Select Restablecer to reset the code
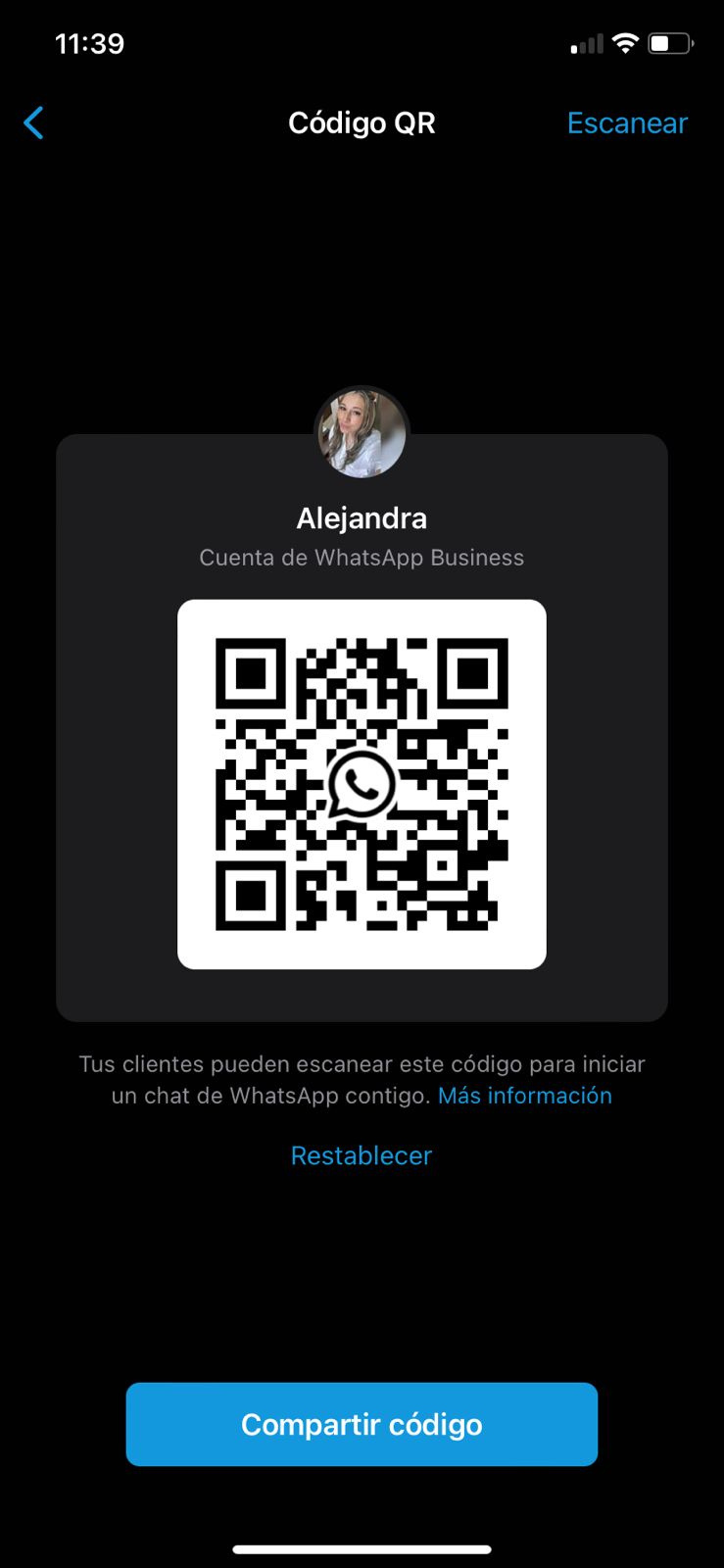724x1568 pixels. [362, 1155]
